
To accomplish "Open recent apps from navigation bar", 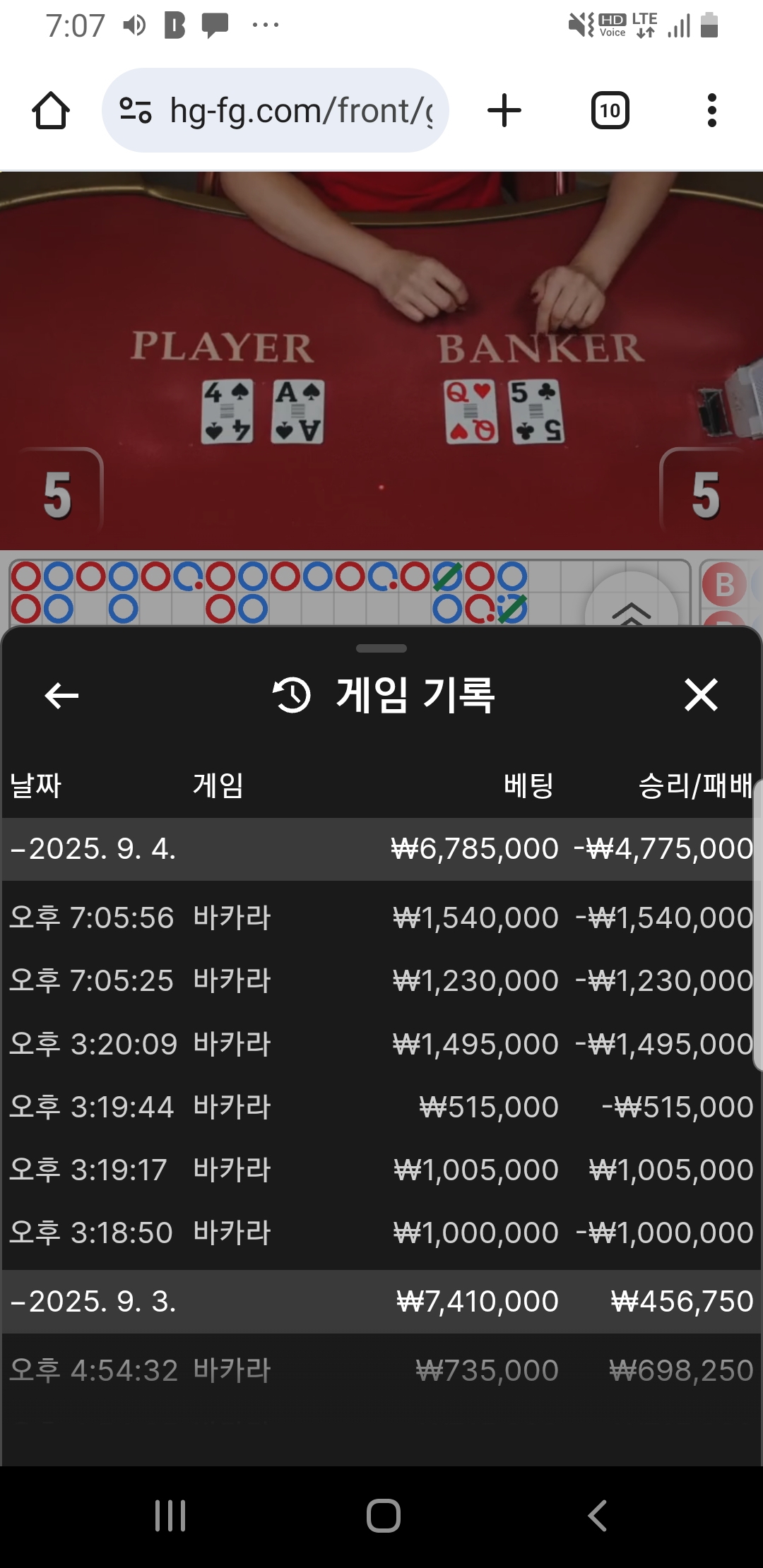I will coord(170,1516).
